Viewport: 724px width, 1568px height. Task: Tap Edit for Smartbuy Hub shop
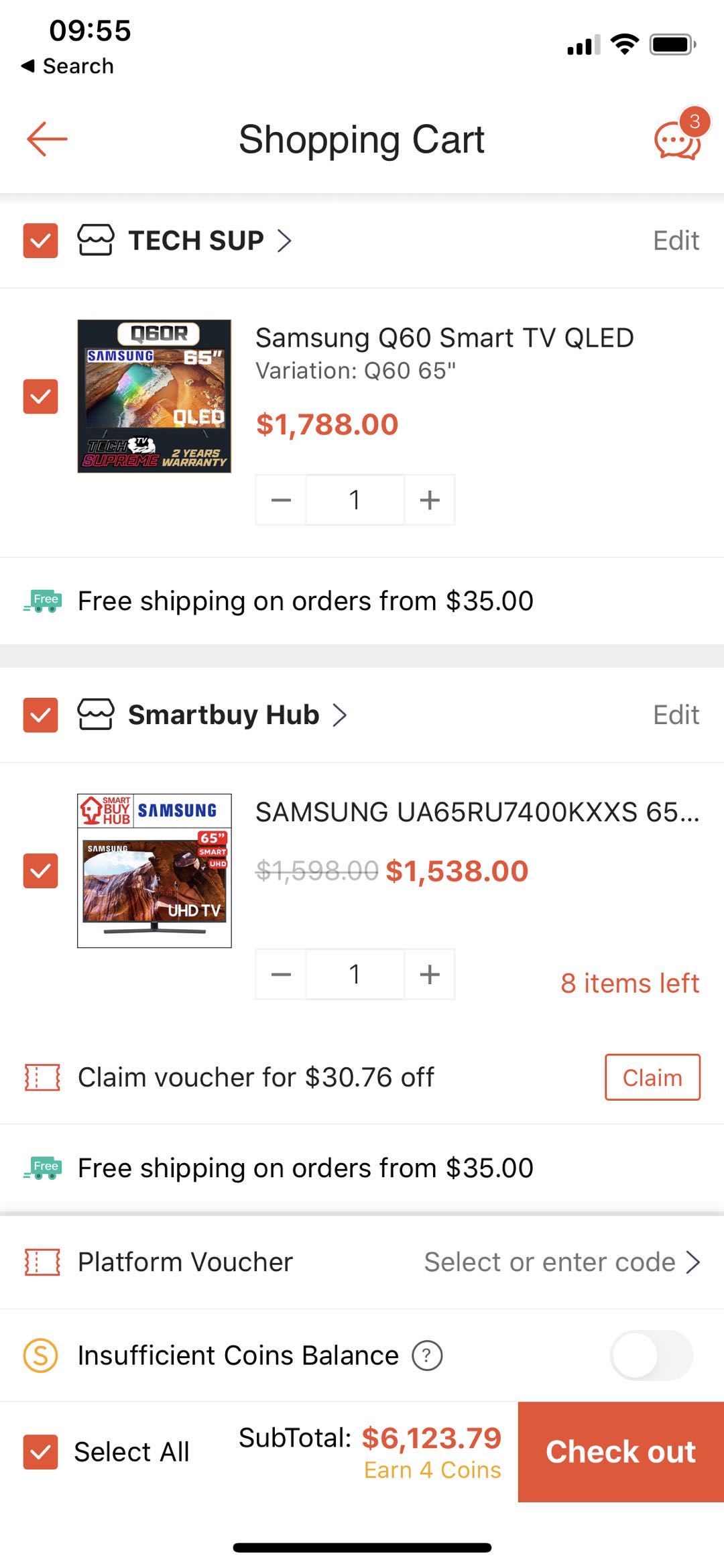[x=676, y=715]
